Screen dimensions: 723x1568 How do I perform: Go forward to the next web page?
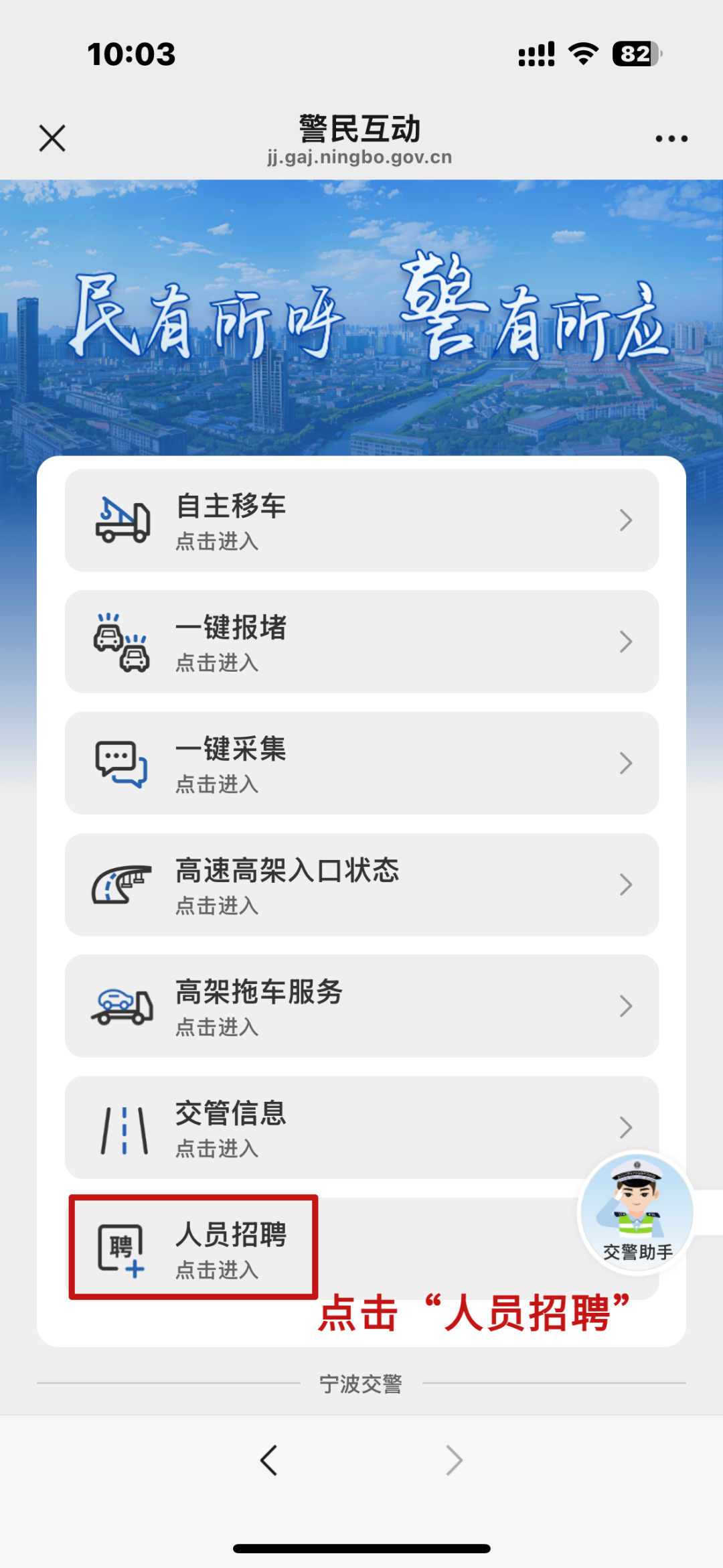tap(454, 1460)
